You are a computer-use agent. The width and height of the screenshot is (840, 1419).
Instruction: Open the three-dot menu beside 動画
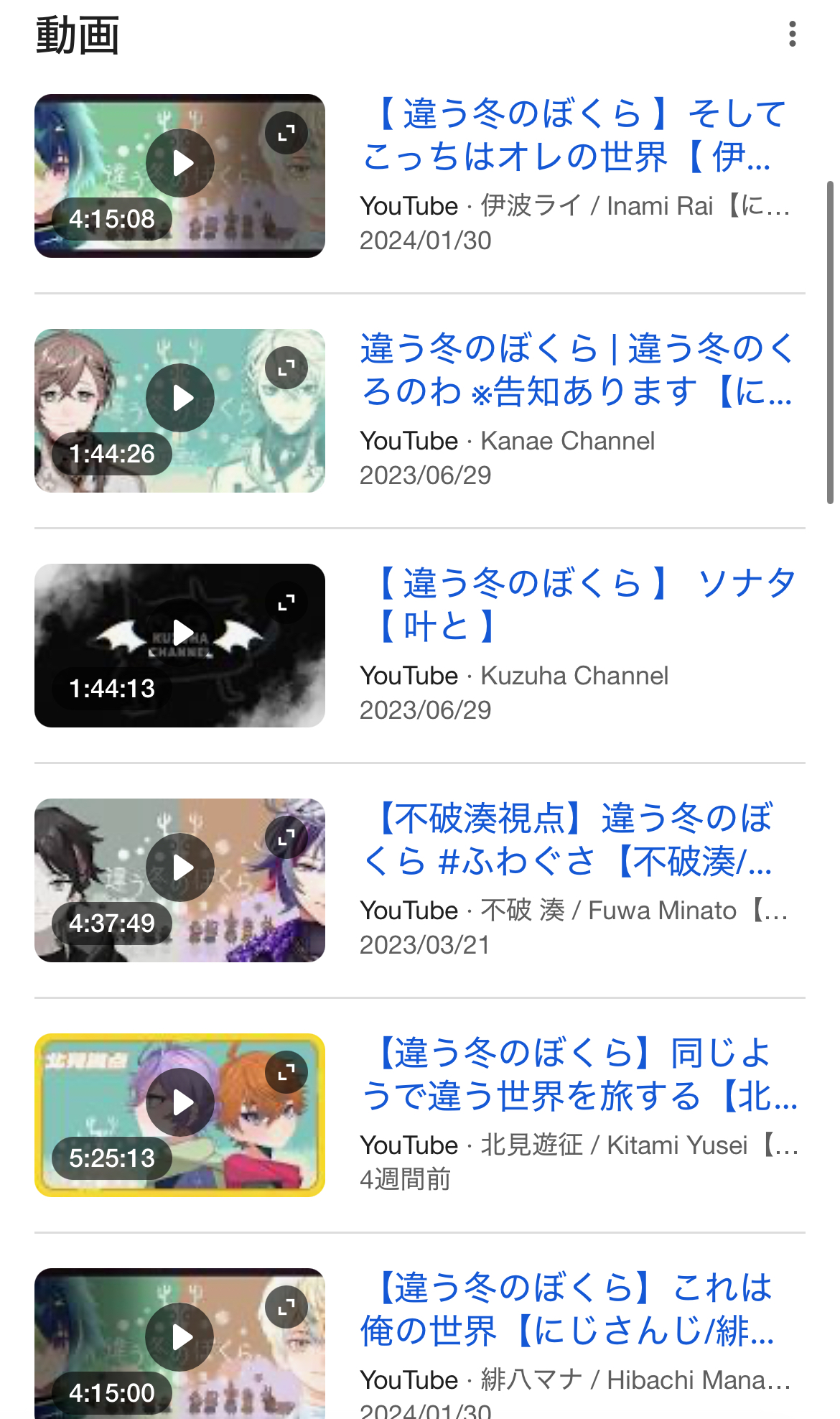[792, 34]
